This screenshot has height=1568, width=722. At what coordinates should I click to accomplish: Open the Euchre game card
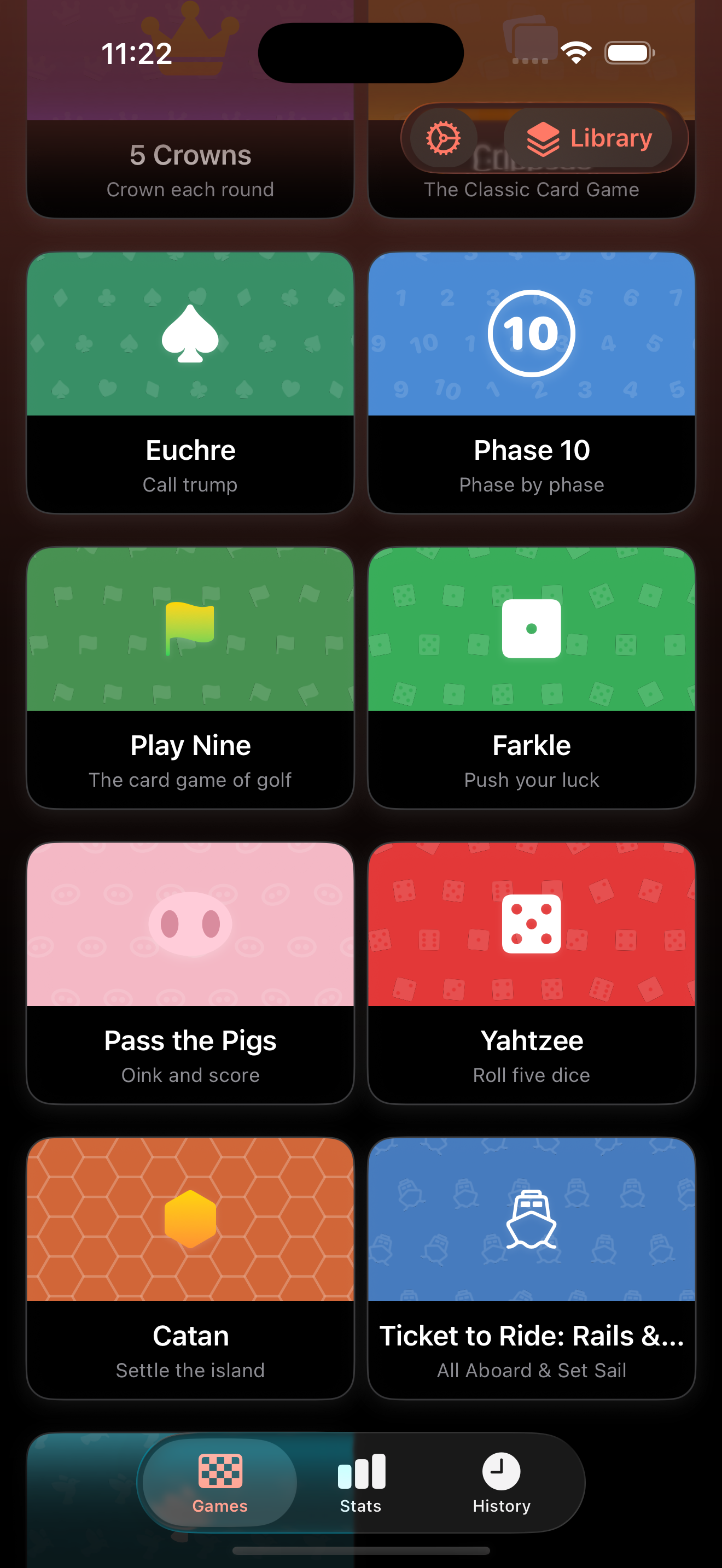(190, 382)
